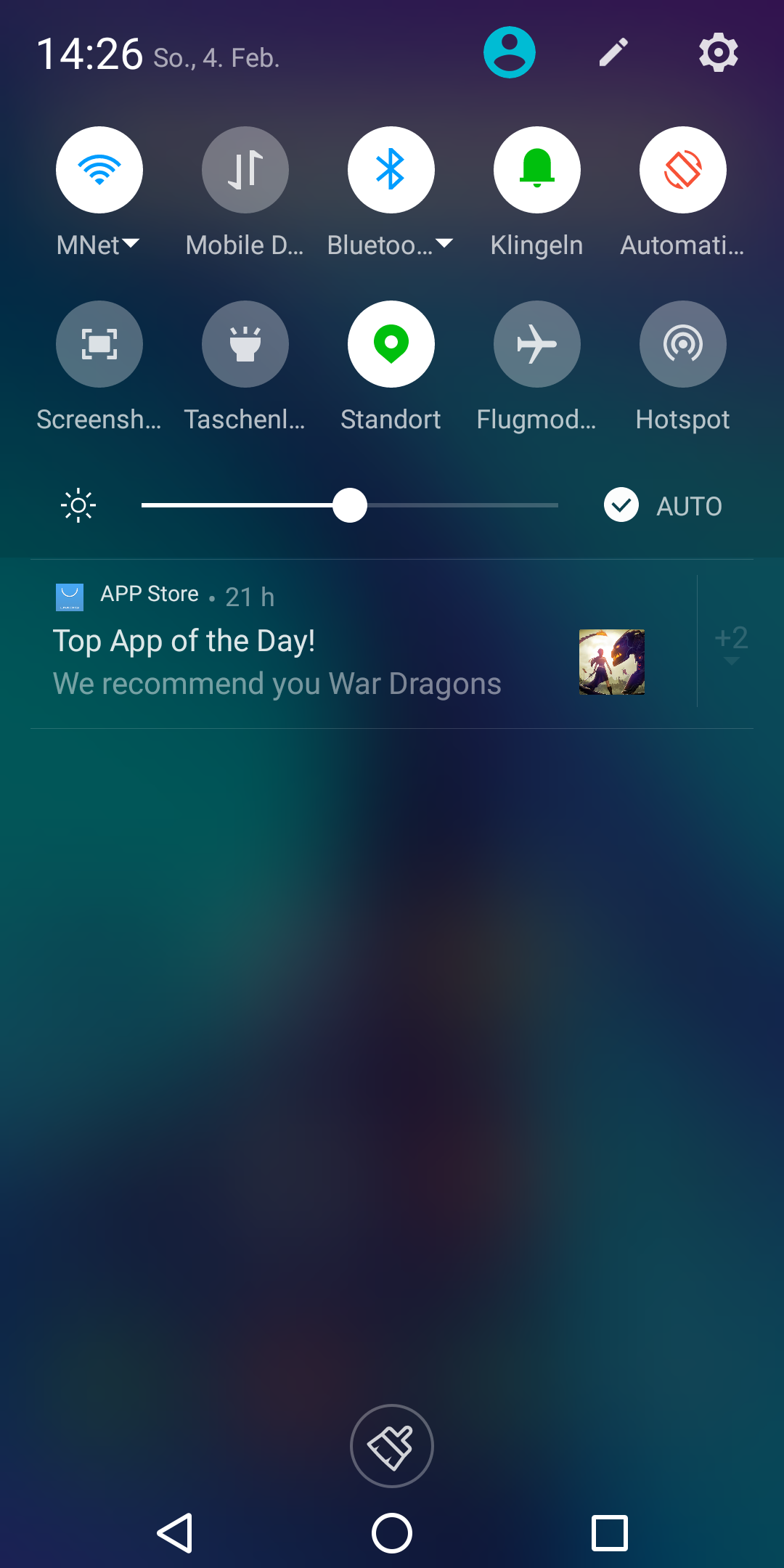Turn off the Bluetooth tile
This screenshot has height=1568, width=784.
click(391, 170)
